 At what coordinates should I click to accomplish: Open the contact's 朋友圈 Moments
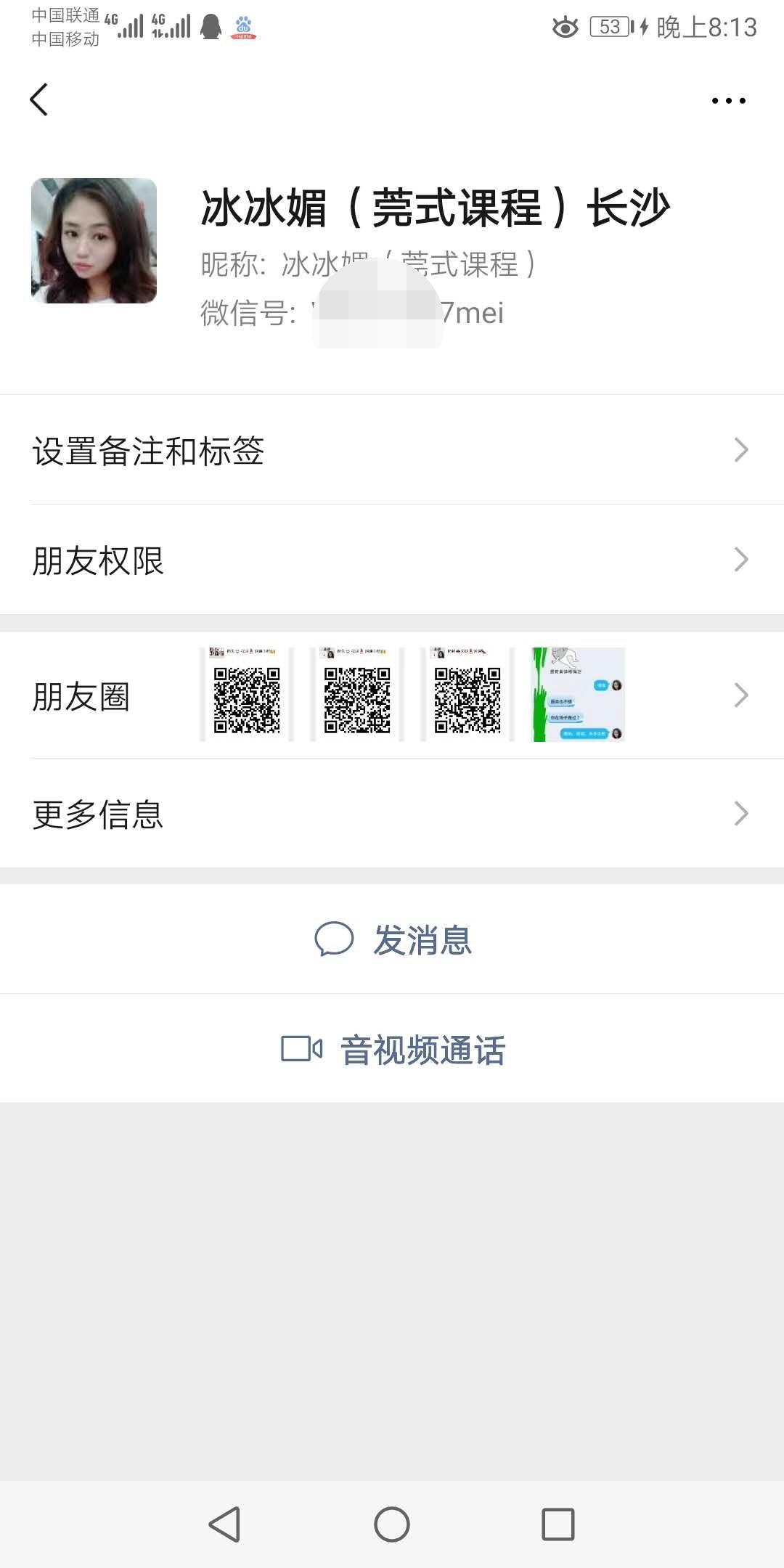392,695
